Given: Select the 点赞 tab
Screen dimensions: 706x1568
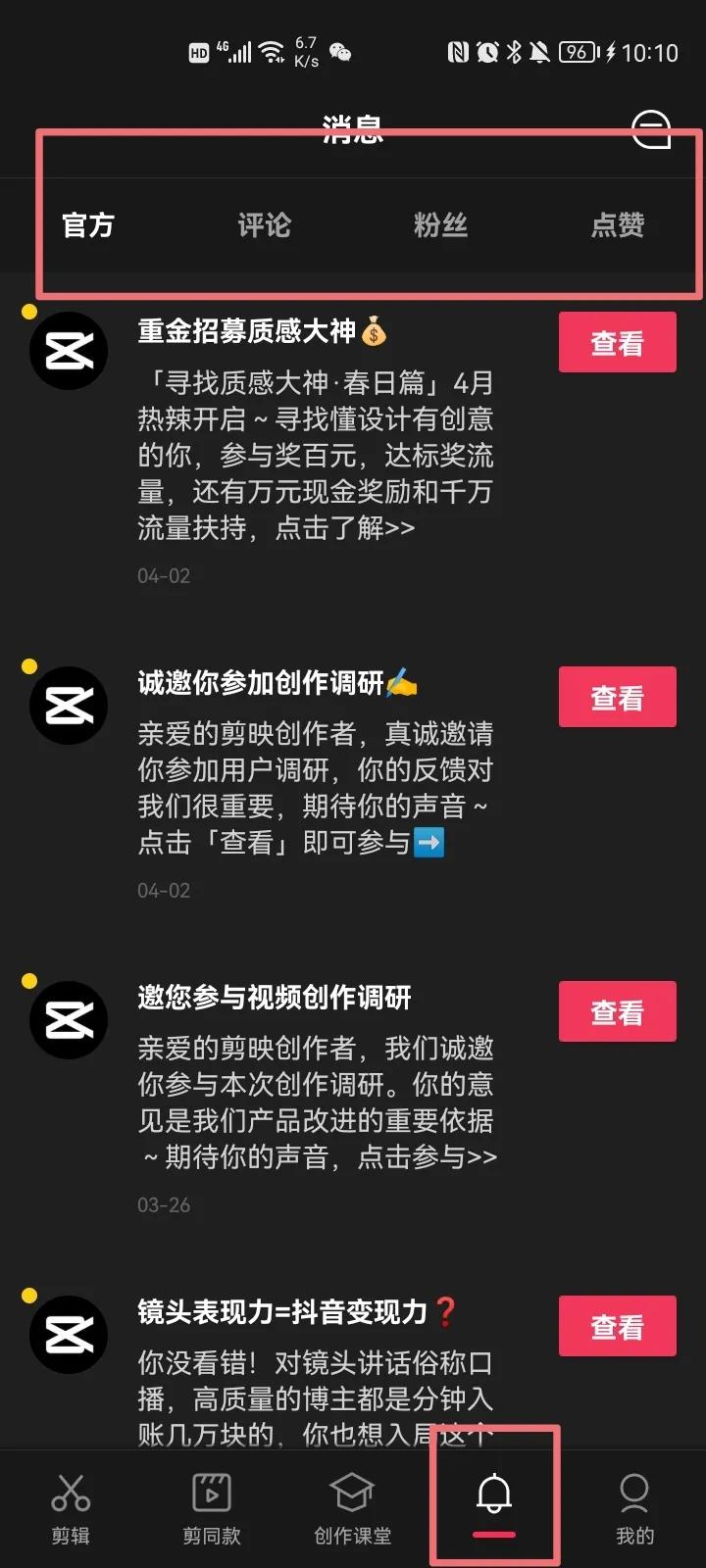Looking at the screenshot, I should [x=618, y=225].
